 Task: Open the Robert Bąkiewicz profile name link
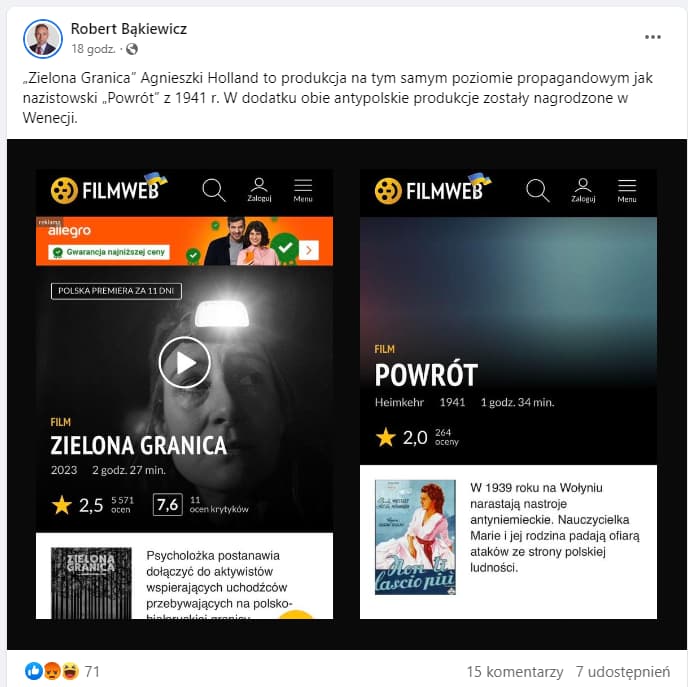(x=128, y=28)
